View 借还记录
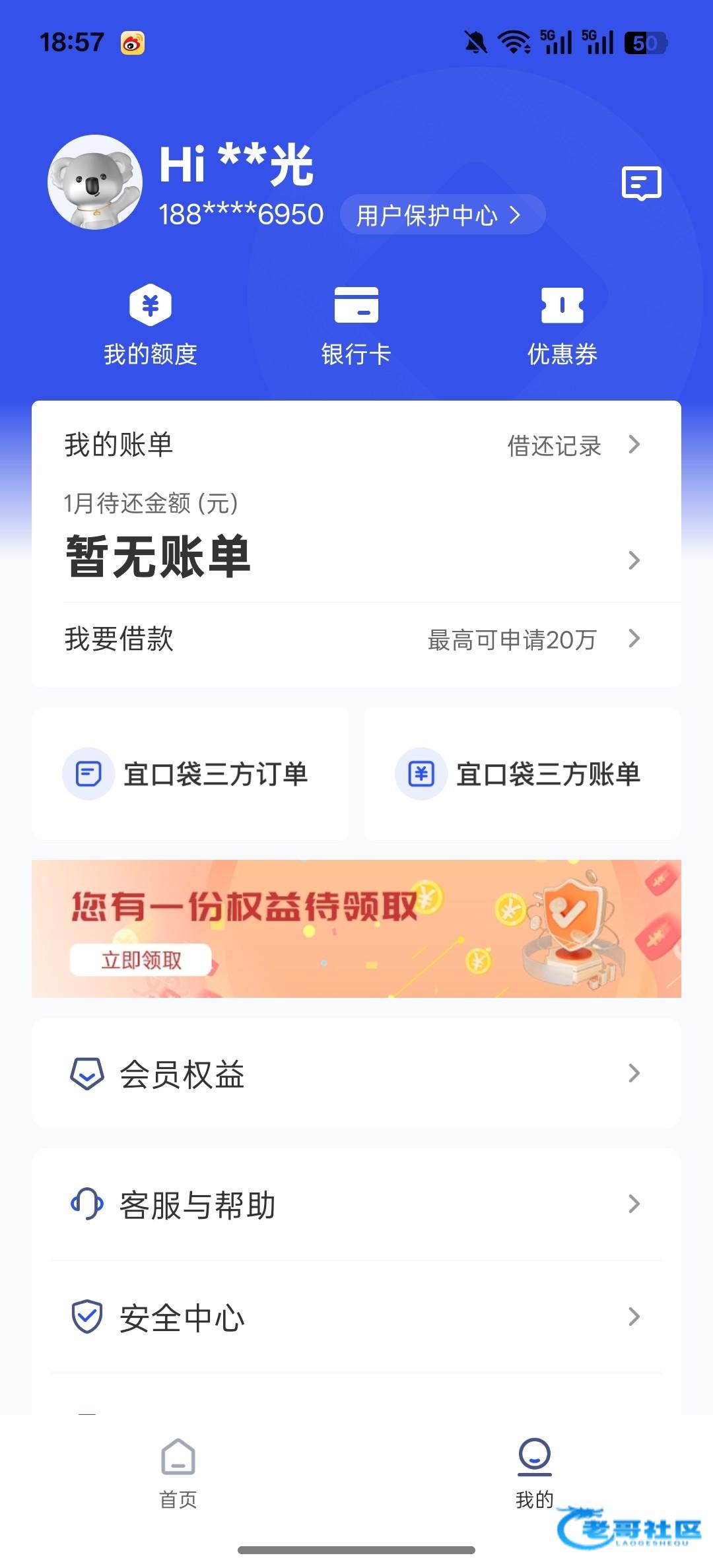Viewport: 713px width, 1568px height. click(x=572, y=445)
